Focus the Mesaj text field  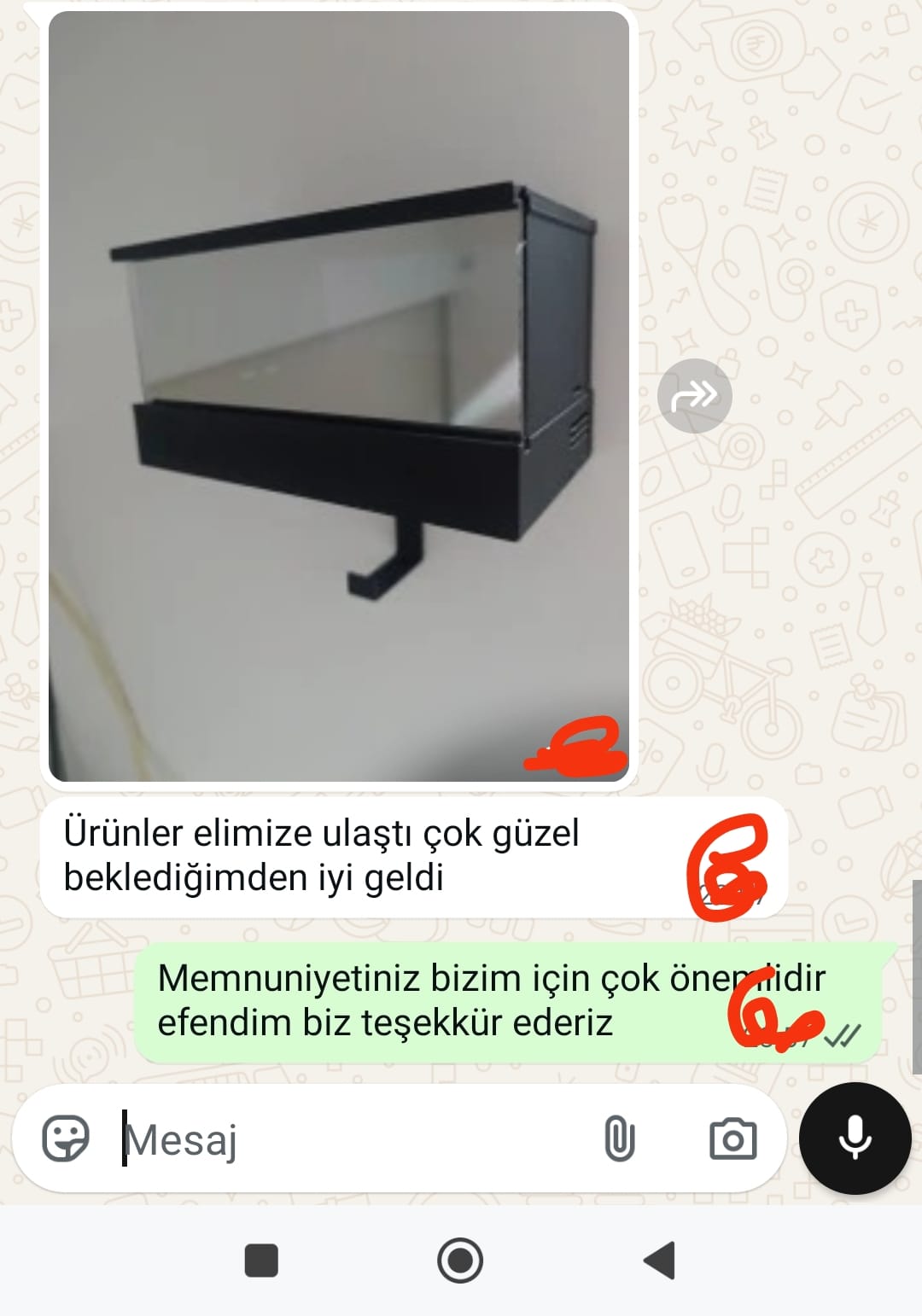point(350,1139)
